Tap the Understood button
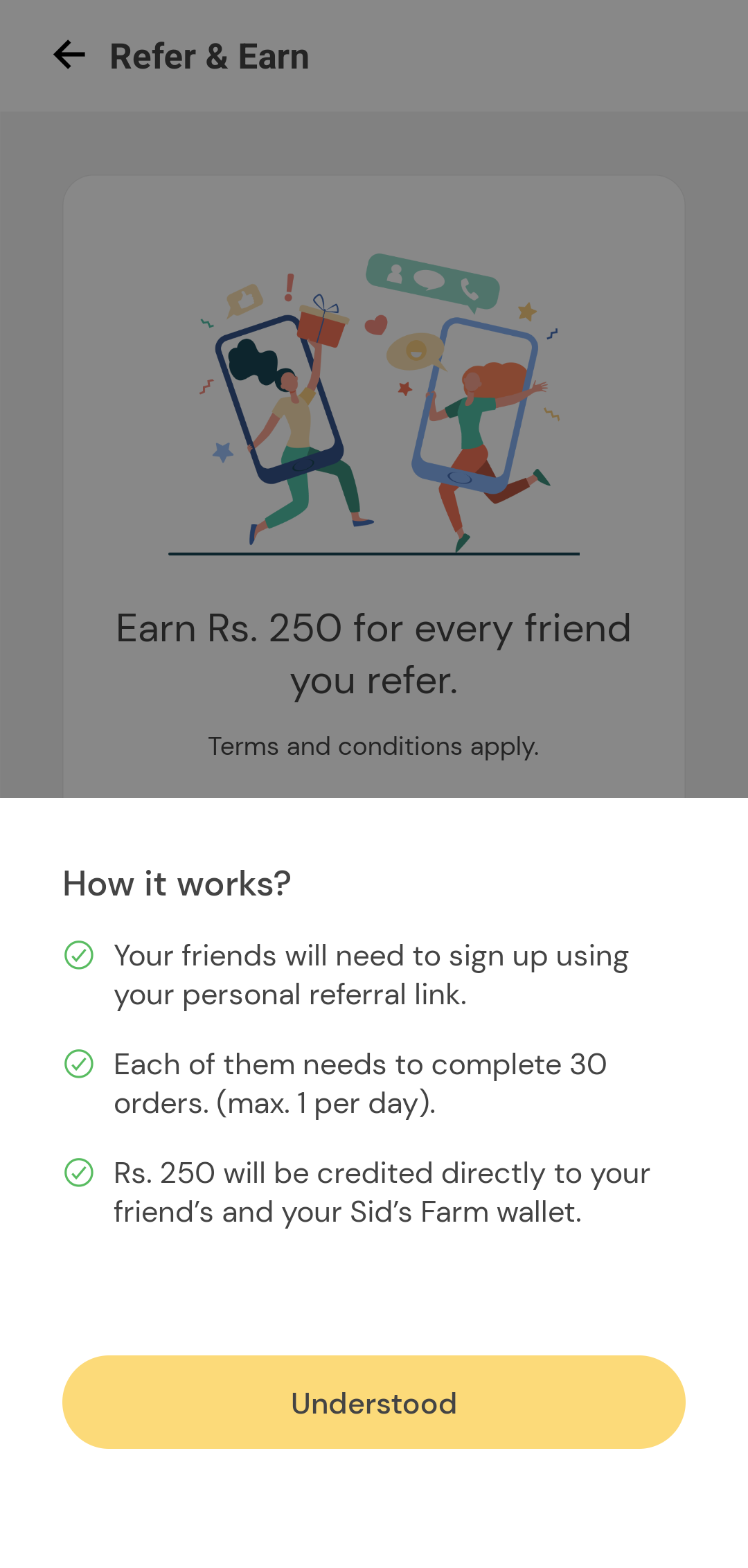Screen dimensions: 748x1568 click(x=374, y=1402)
